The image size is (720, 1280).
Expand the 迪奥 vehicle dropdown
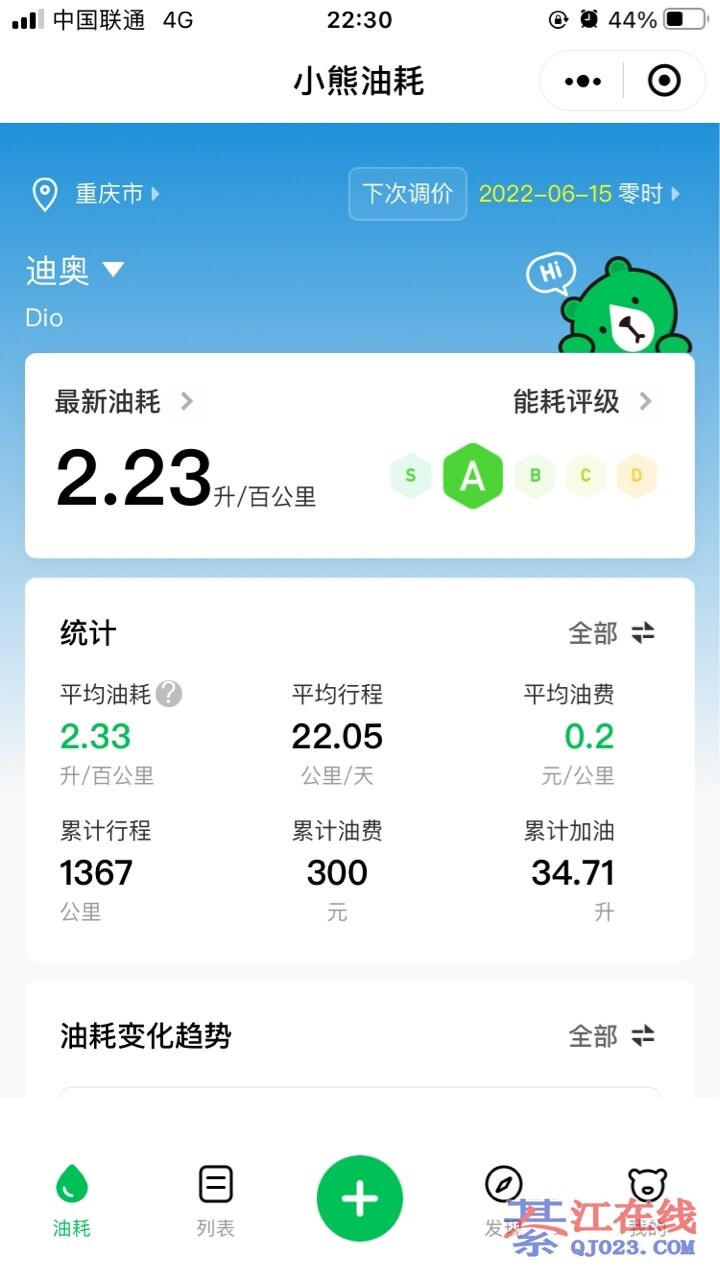click(76, 270)
